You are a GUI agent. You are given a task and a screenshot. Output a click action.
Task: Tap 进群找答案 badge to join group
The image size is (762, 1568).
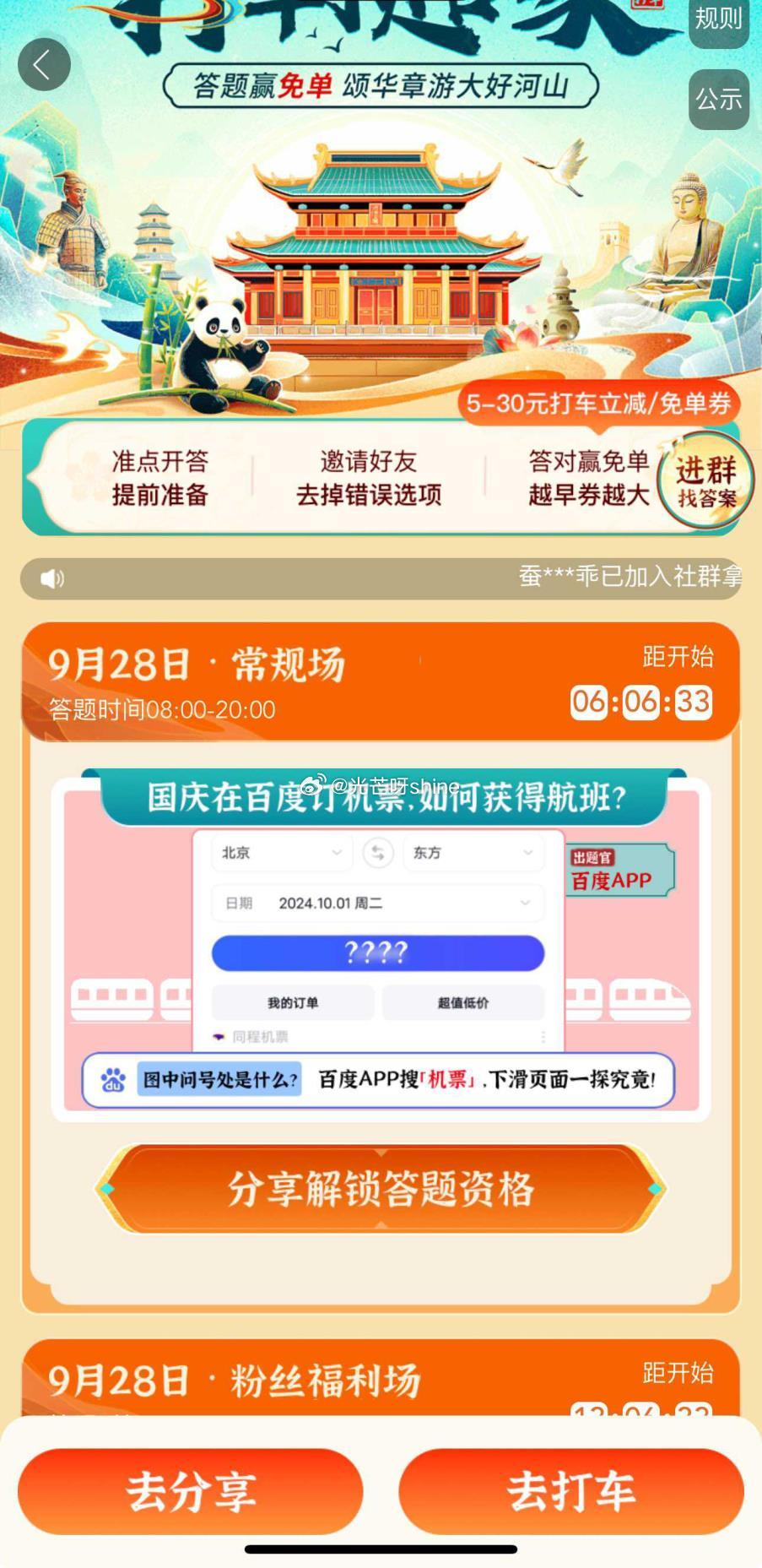pos(705,480)
